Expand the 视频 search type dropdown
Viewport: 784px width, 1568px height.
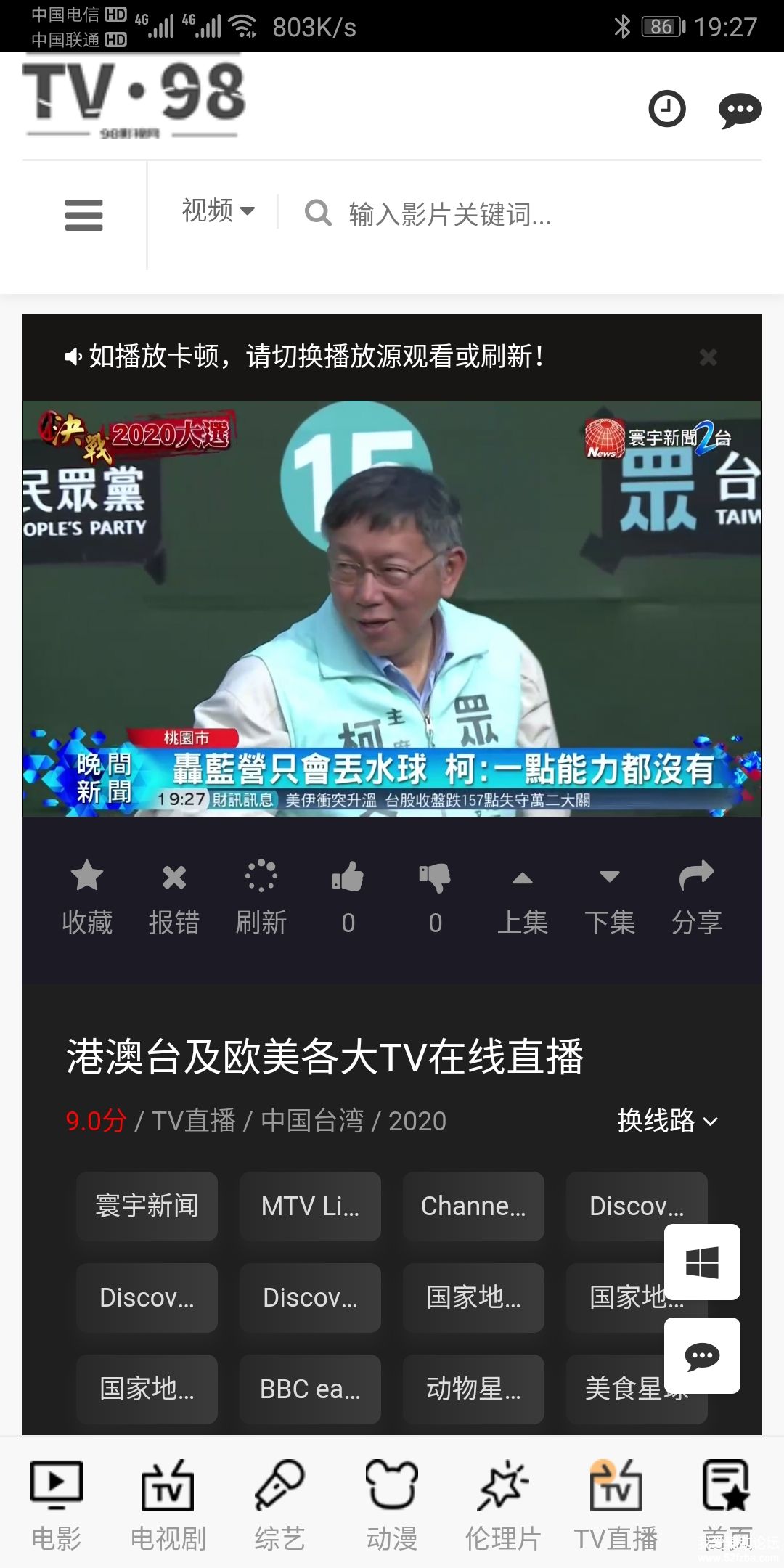[218, 211]
